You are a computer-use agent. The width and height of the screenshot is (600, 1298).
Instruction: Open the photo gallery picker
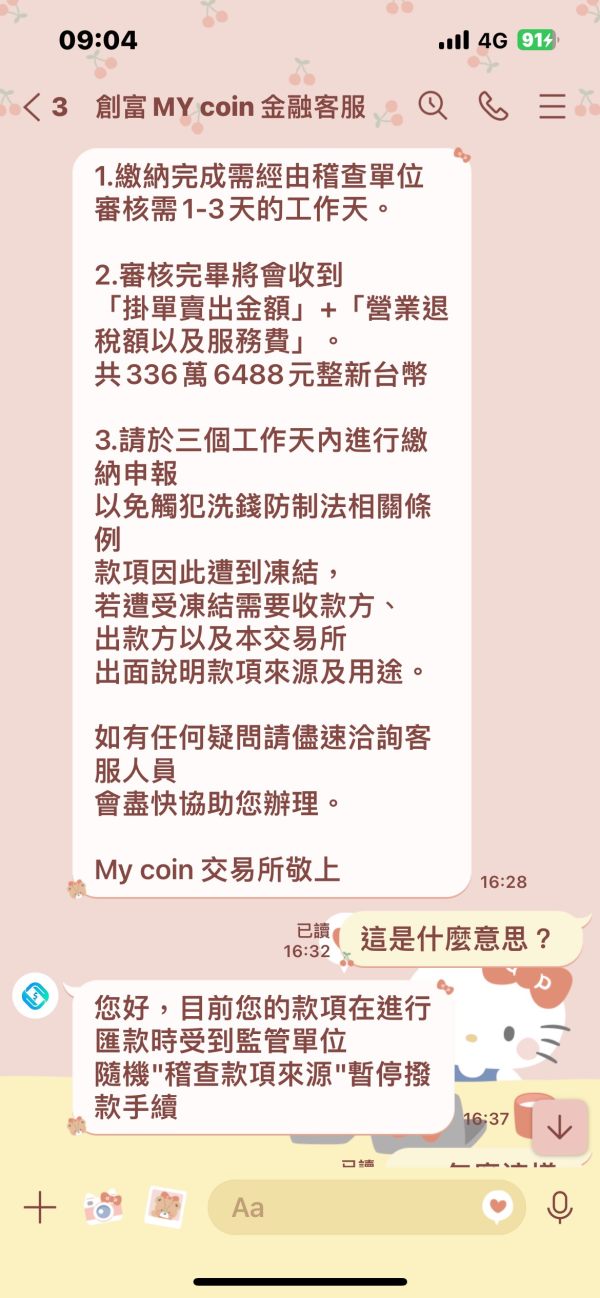point(166,1207)
